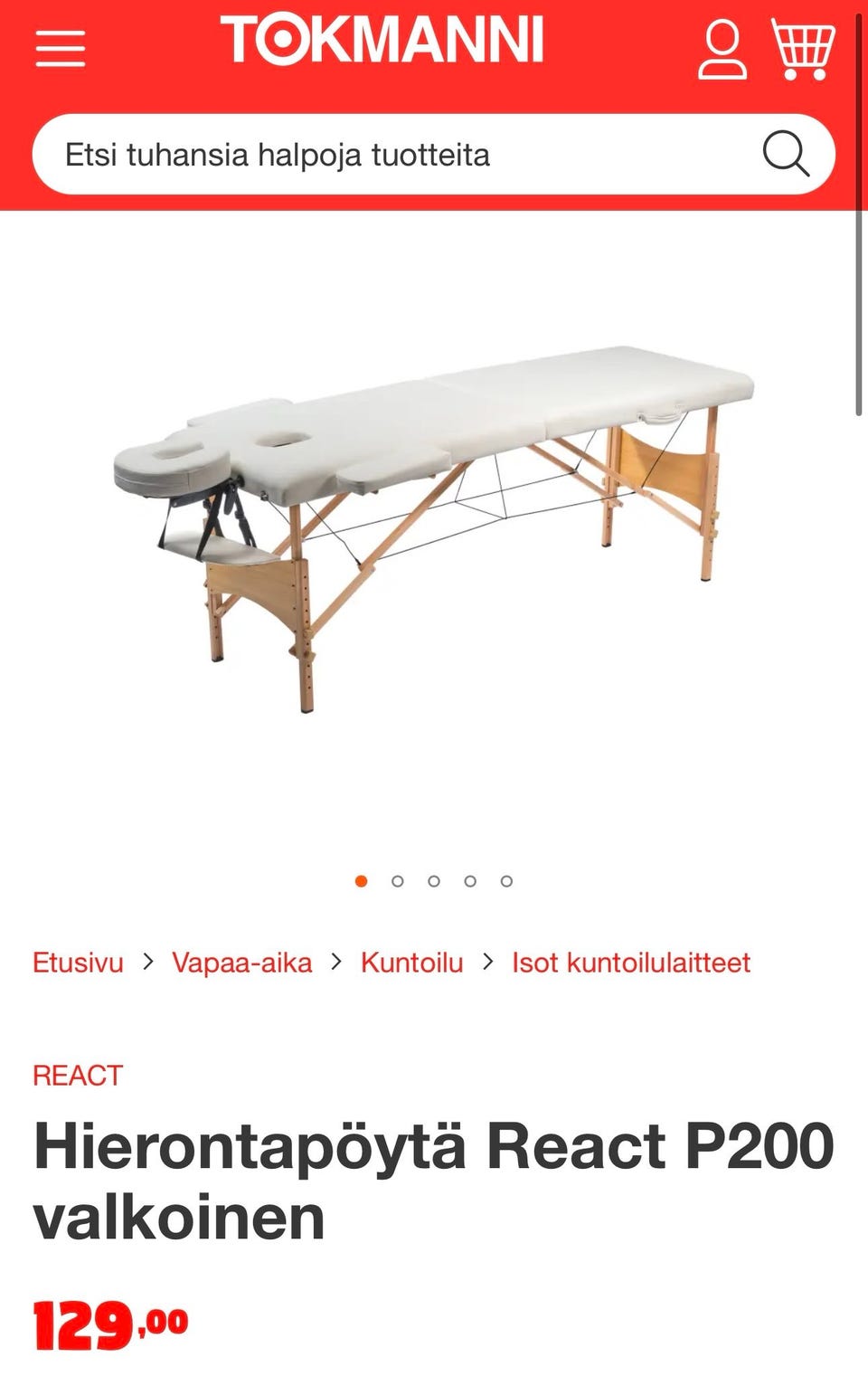Expand the chevron after Kuntoilu

489,961
